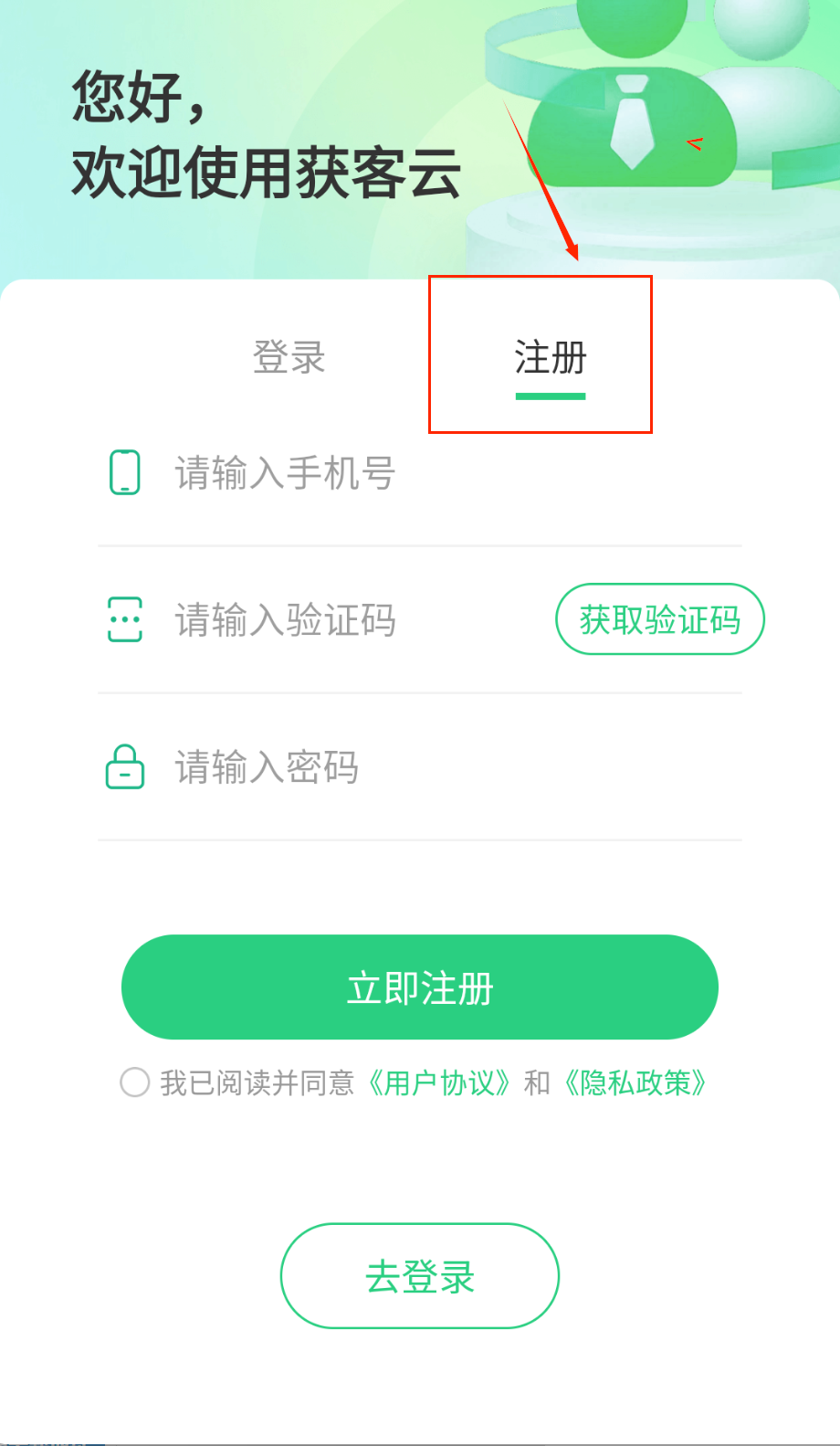Check the 我已阅读并同意 agreement circle
840x1446 pixels.
[135, 1082]
